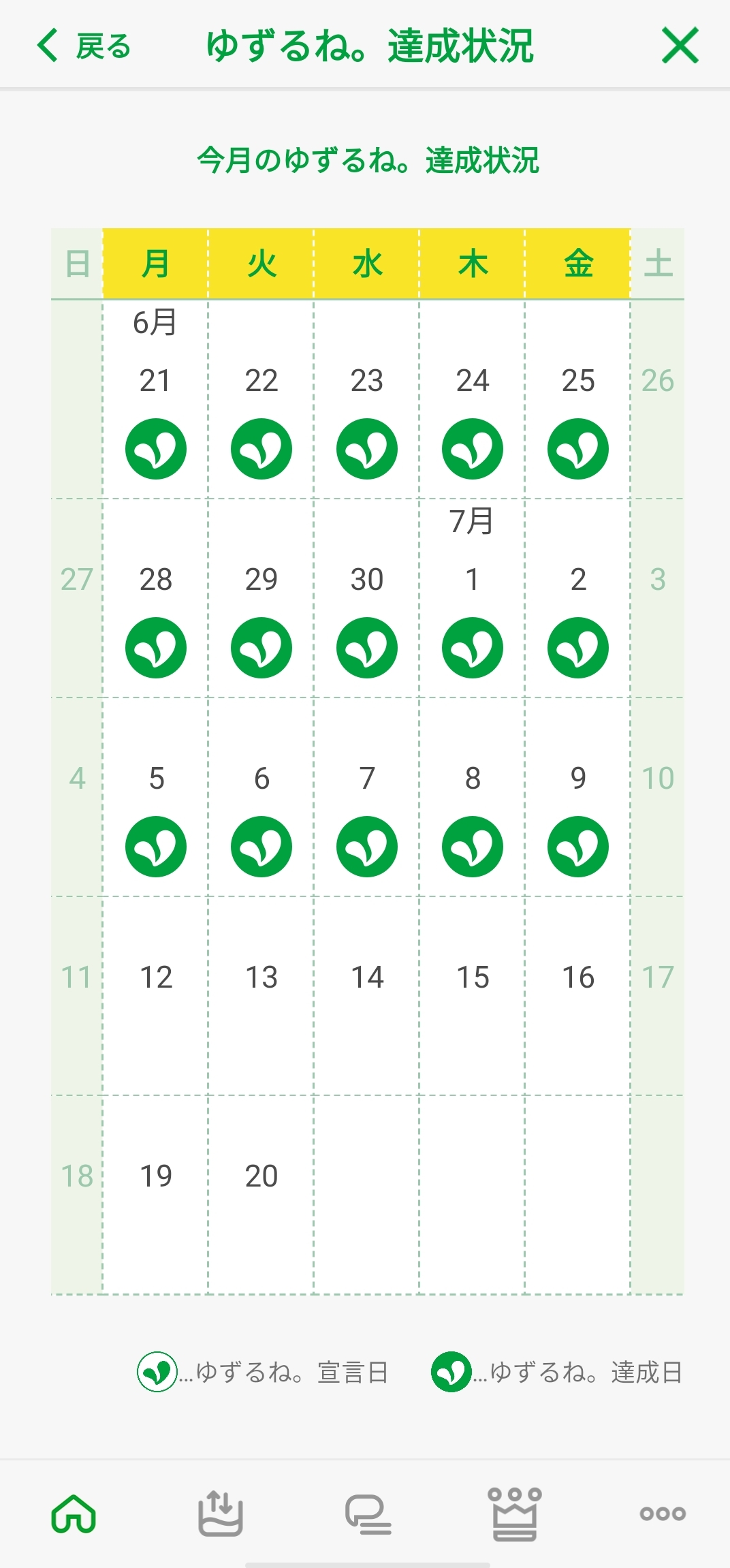The height and width of the screenshot is (1568, 730).
Task: Open the tray with arrows tab
Action: [x=220, y=1514]
